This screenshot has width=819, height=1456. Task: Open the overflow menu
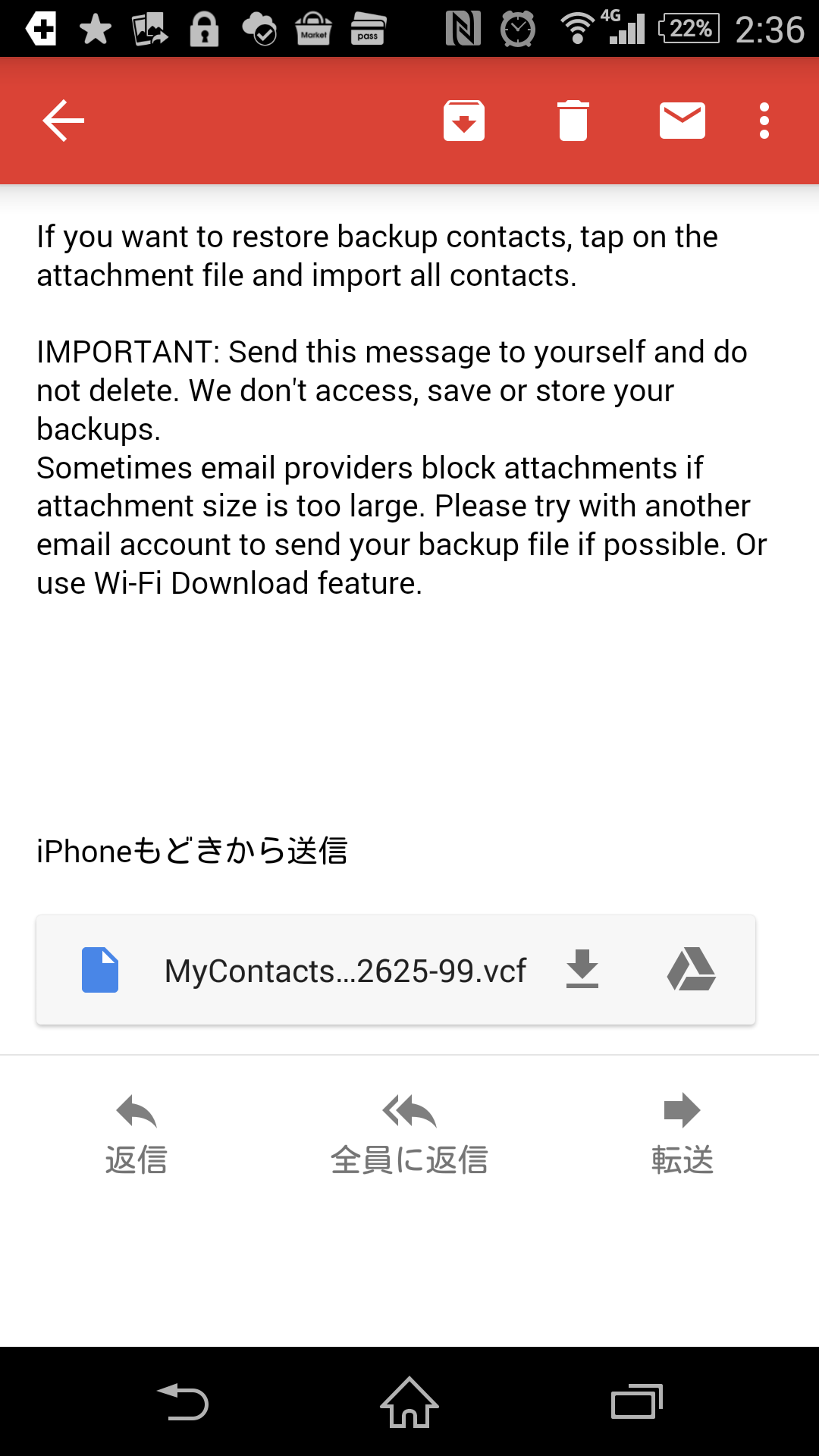point(764,121)
